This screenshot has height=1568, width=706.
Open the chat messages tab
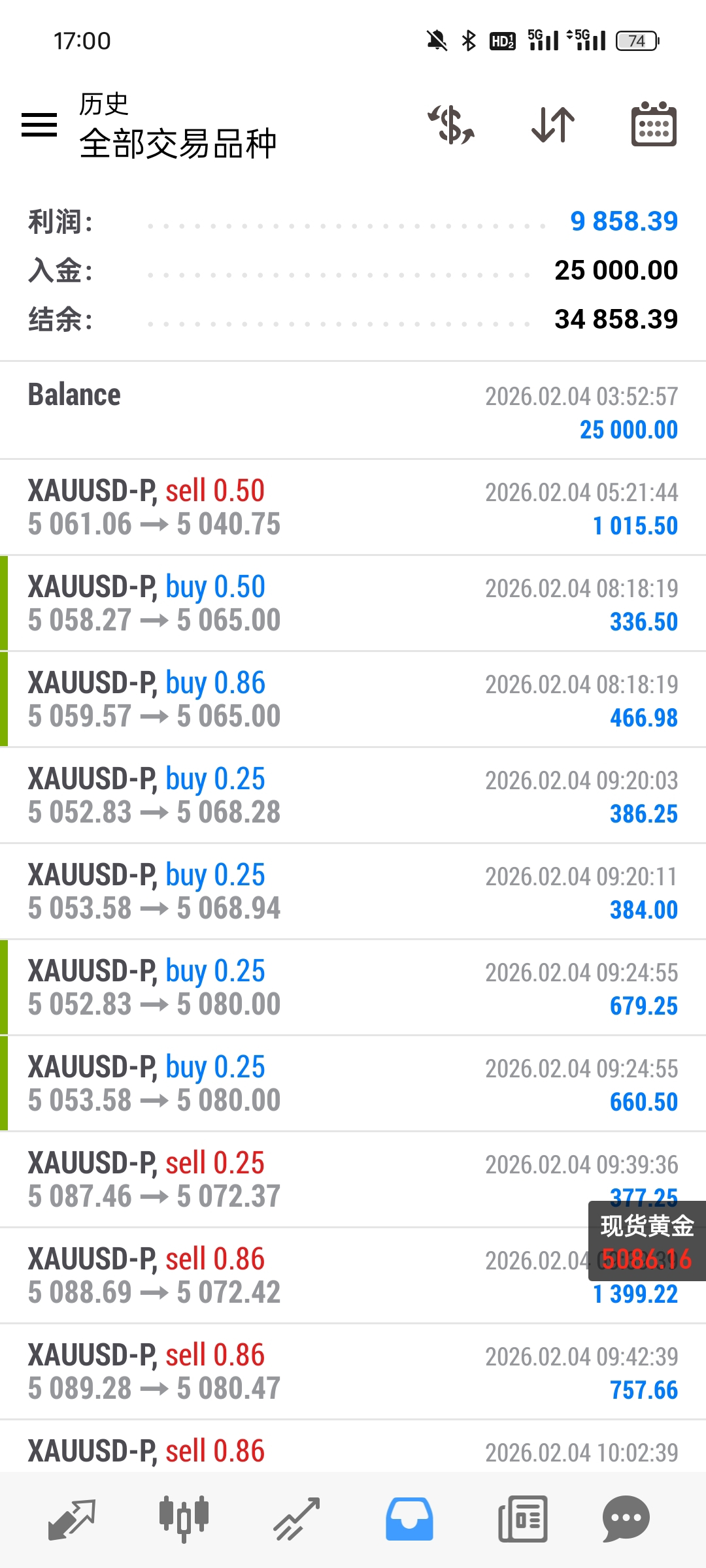(626, 1518)
